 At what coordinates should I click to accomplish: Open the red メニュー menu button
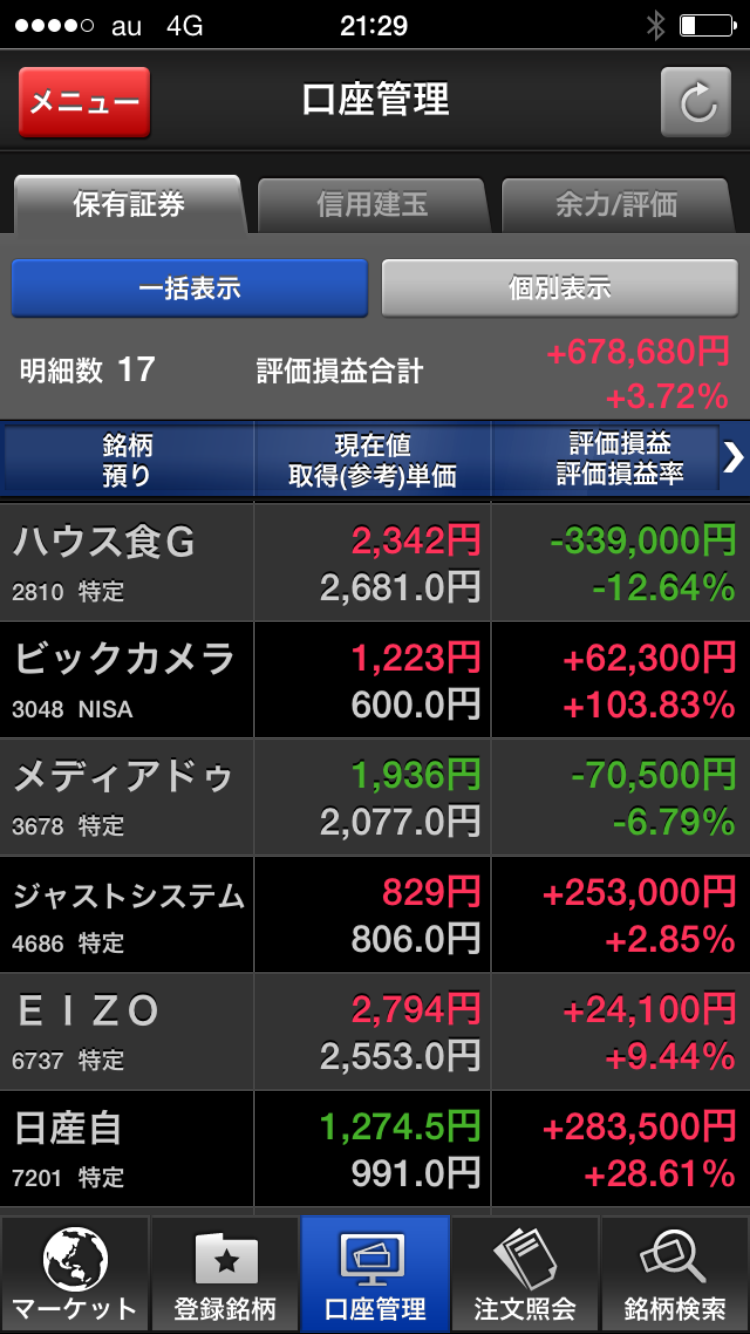click(84, 102)
